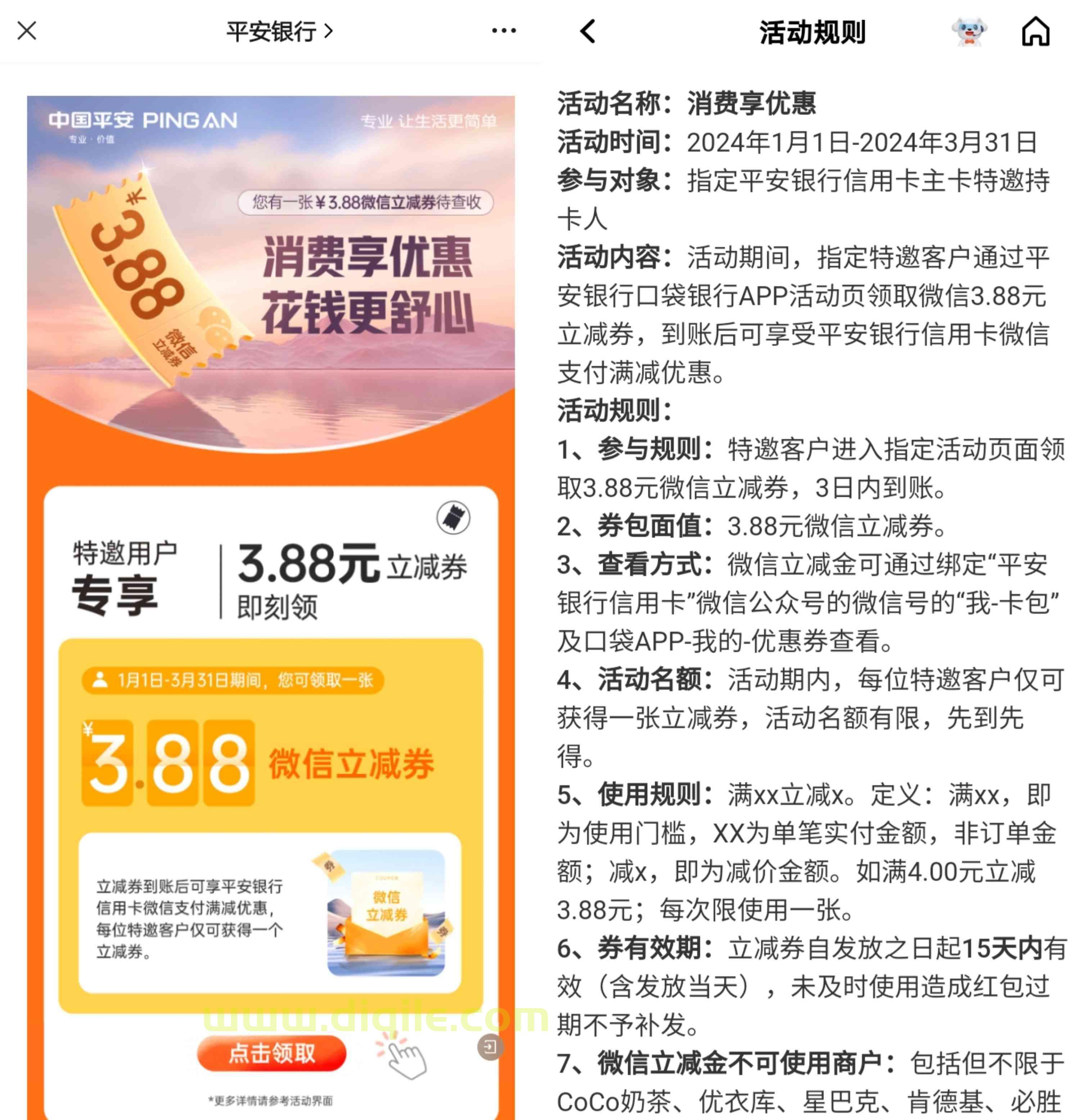
Task: Open the 平安银行 title link
Action: pos(279,31)
